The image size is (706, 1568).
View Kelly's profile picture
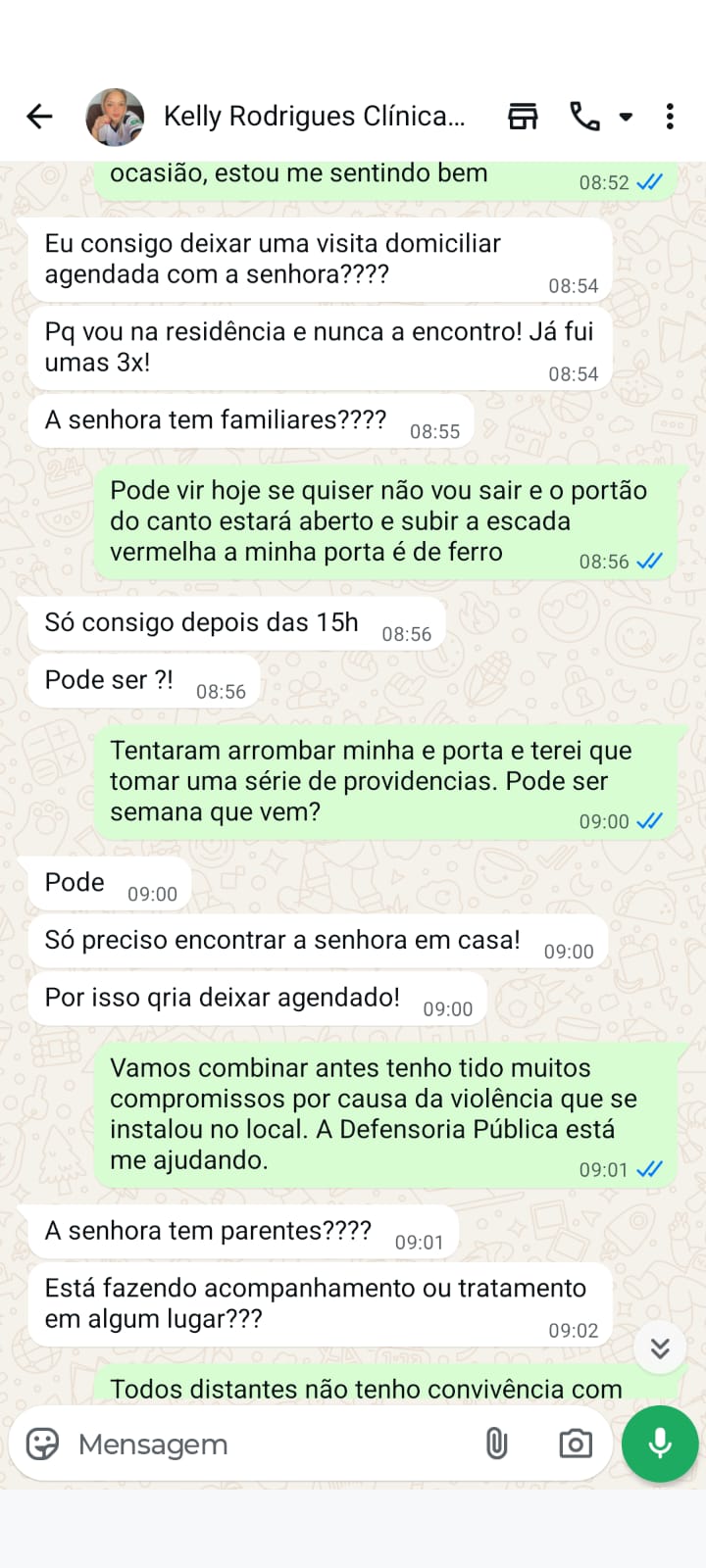(115, 117)
